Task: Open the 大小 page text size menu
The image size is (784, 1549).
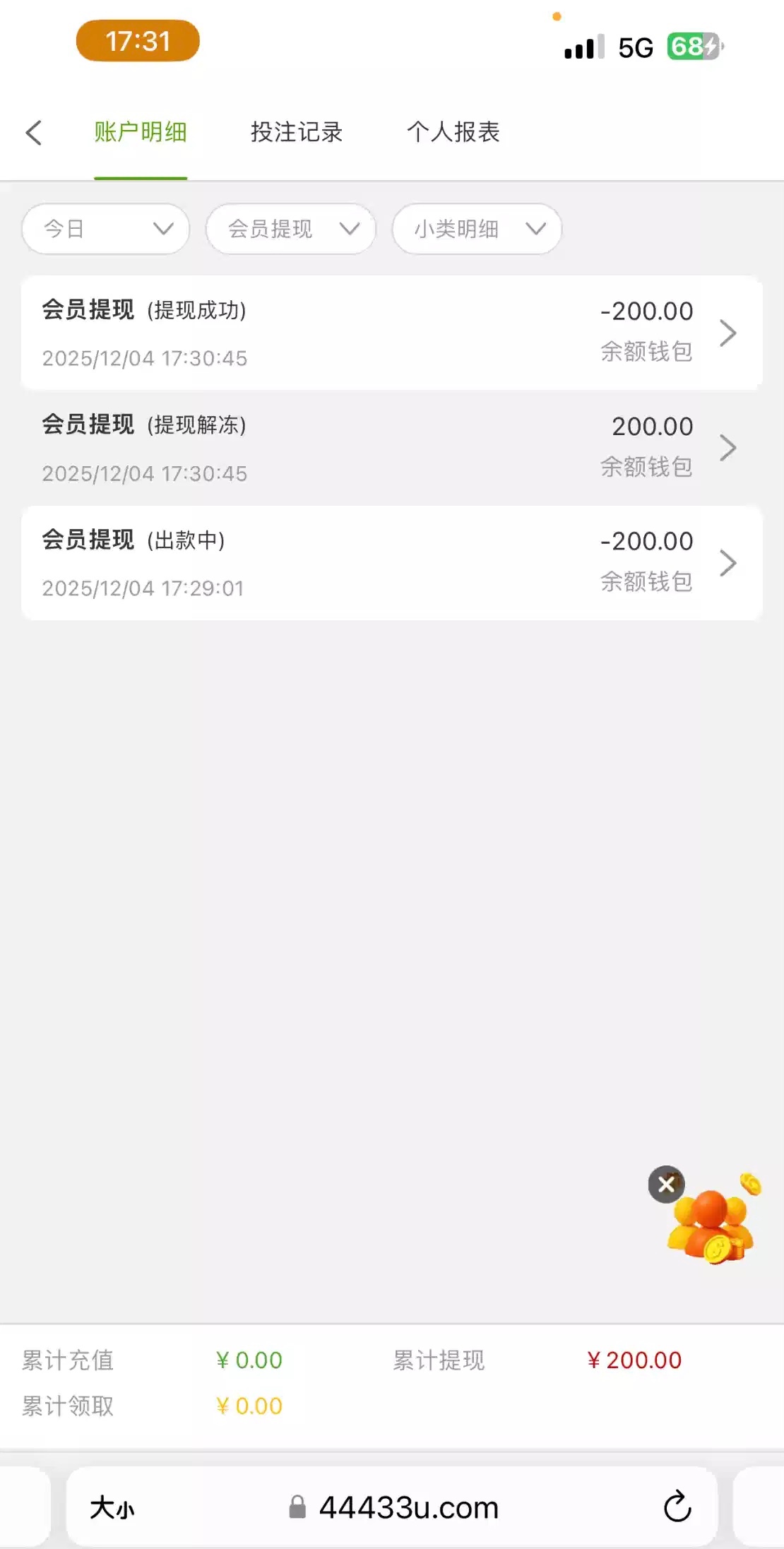Action: click(112, 1508)
